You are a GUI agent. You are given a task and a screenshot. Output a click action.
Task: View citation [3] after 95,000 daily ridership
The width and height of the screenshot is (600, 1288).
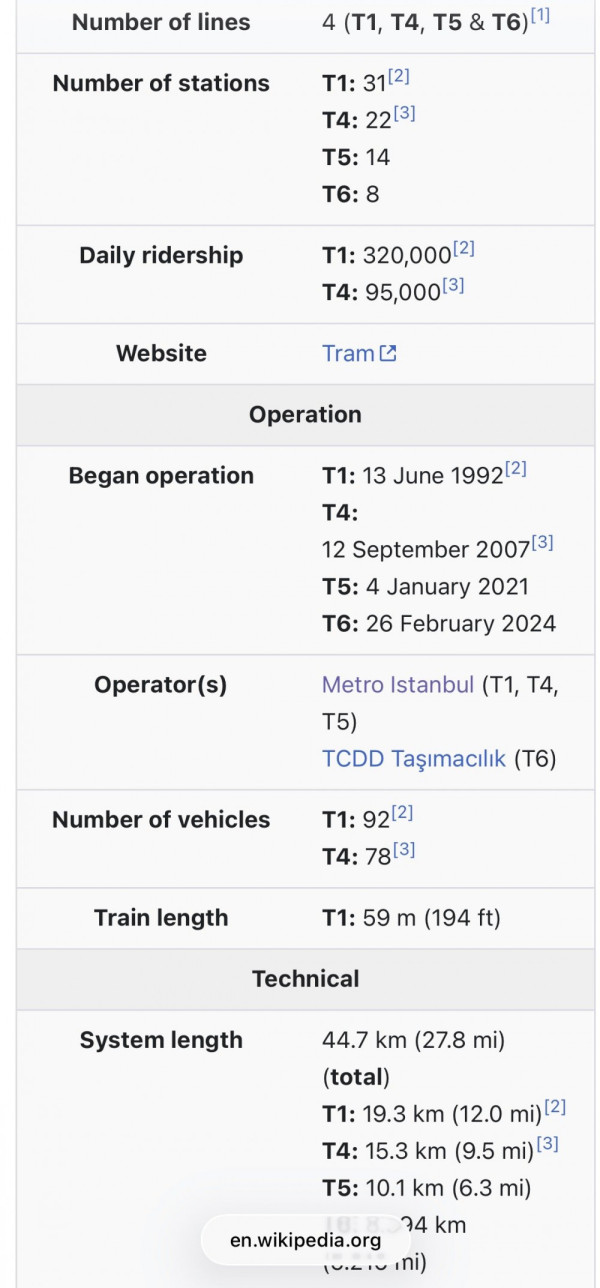click(x=453, y=286)
